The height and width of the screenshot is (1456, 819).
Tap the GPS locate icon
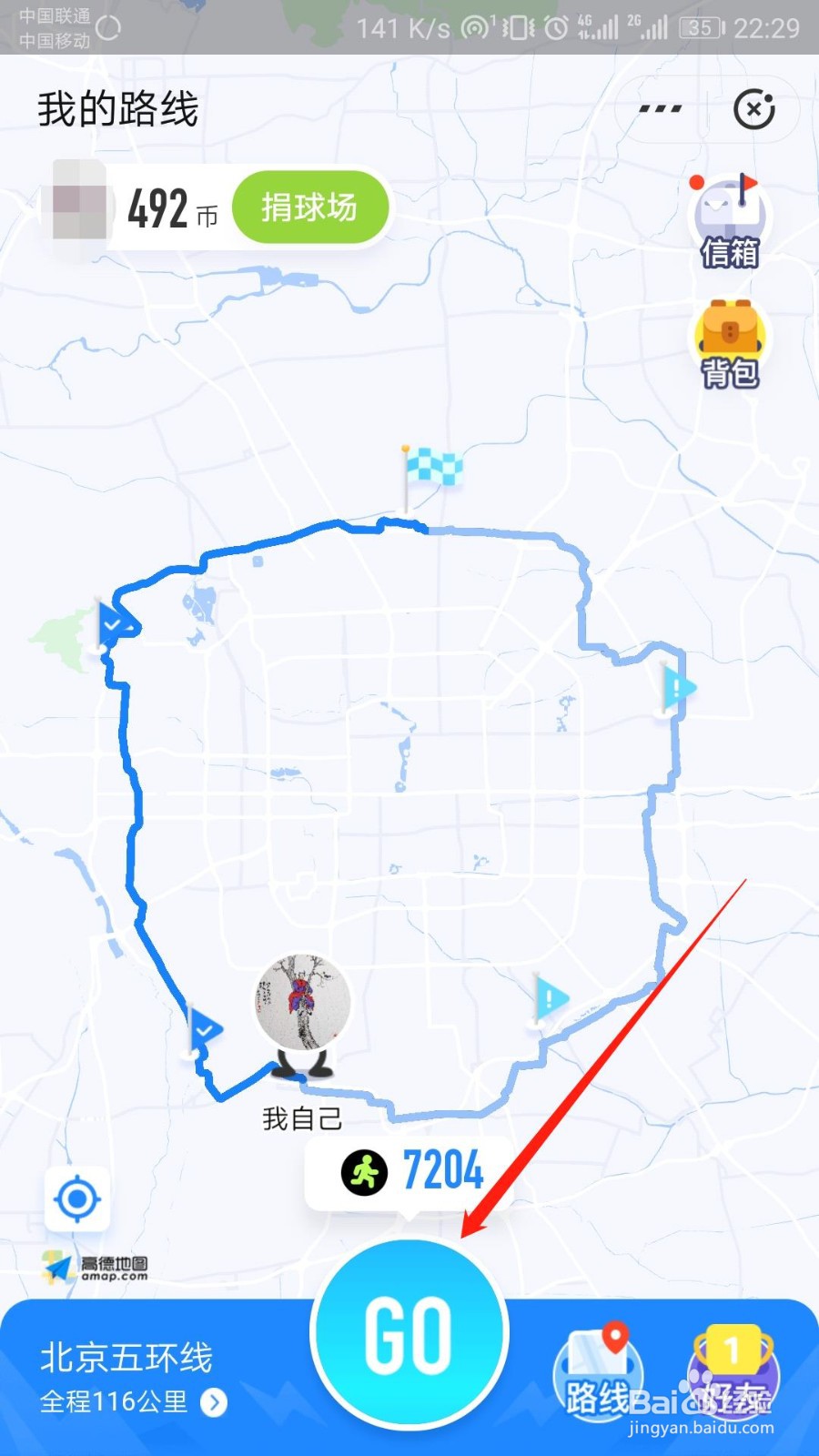coord(77,1199)
